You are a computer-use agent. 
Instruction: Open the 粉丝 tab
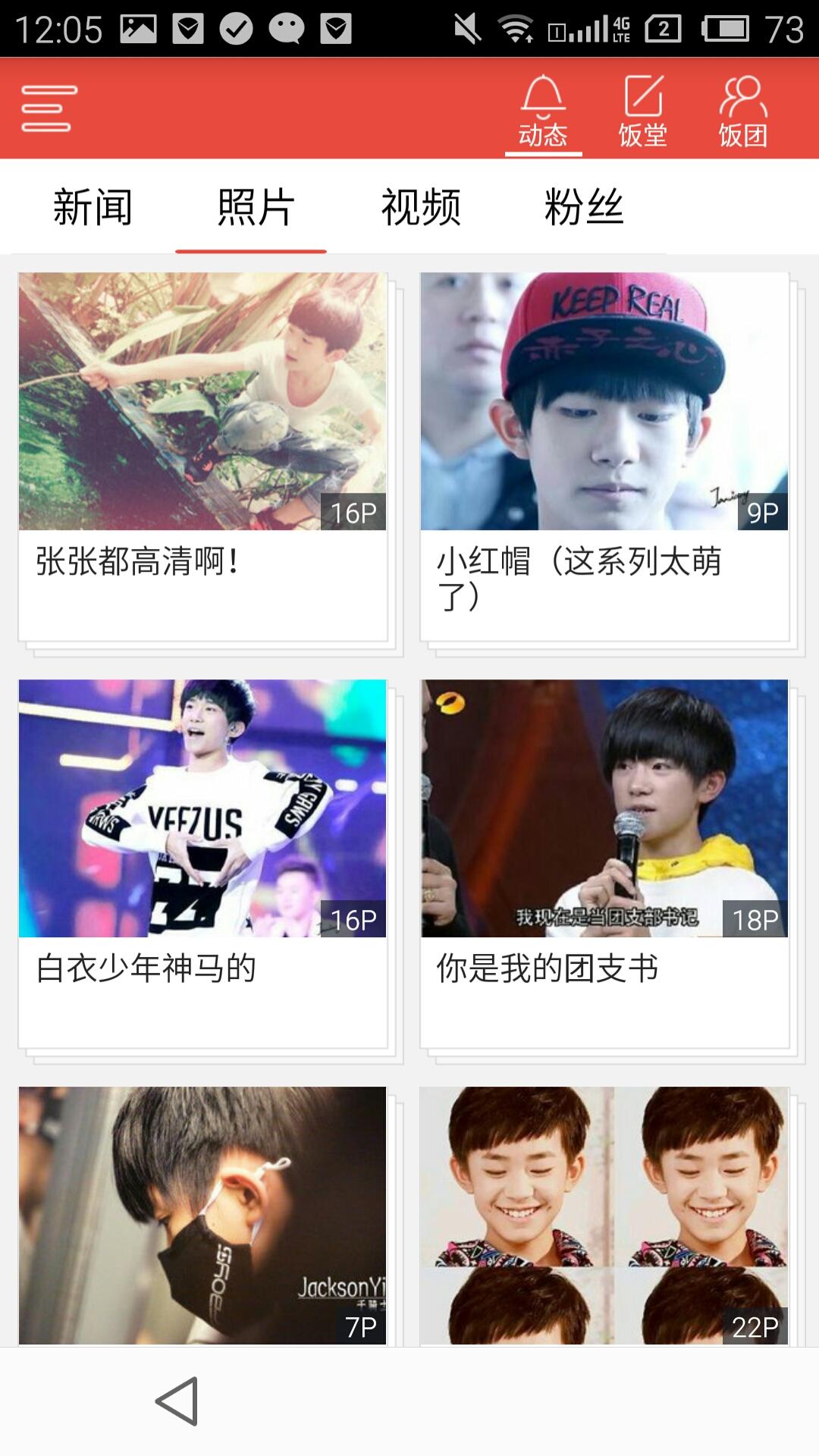[584, 207]
